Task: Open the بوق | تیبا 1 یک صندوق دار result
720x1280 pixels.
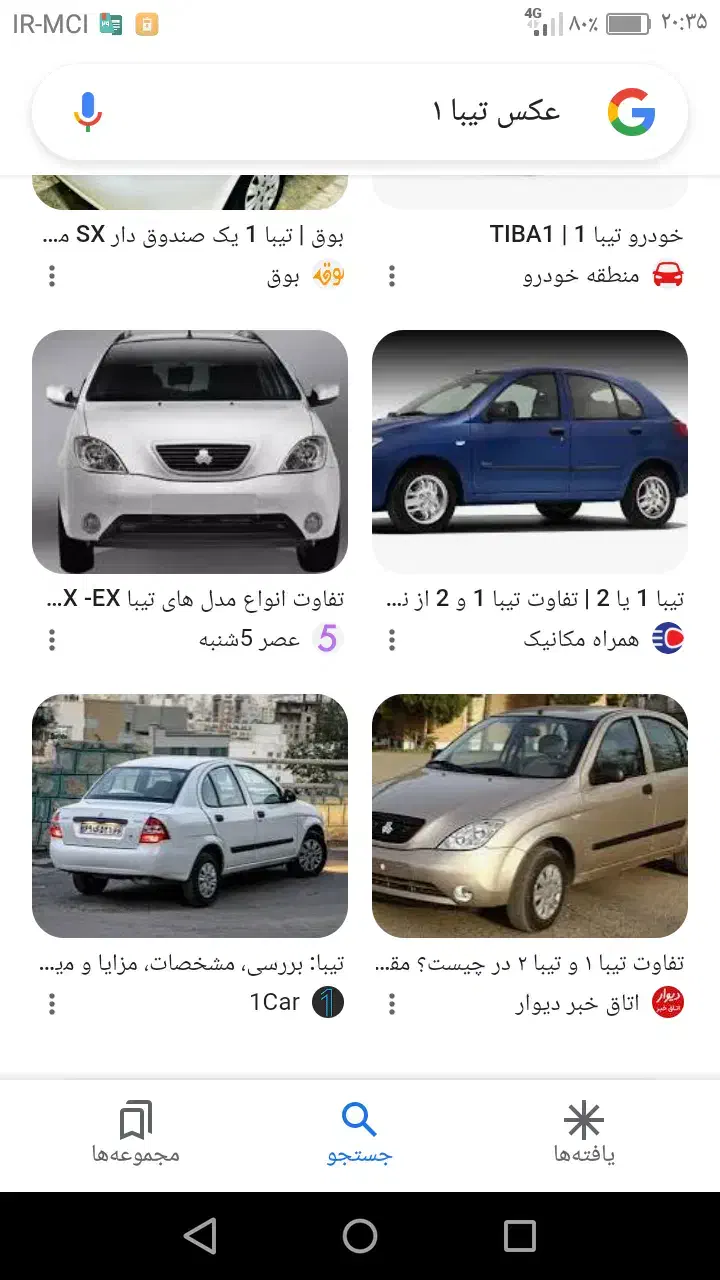Action: click(195, 237)
